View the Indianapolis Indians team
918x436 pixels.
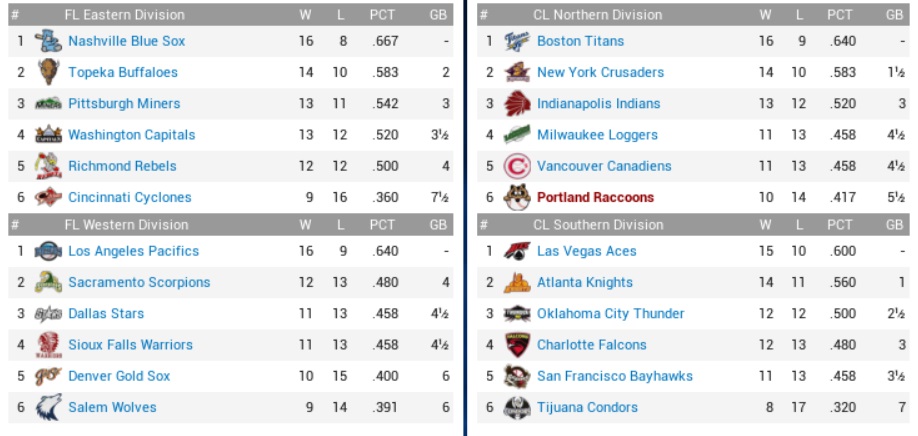[598, 103]
